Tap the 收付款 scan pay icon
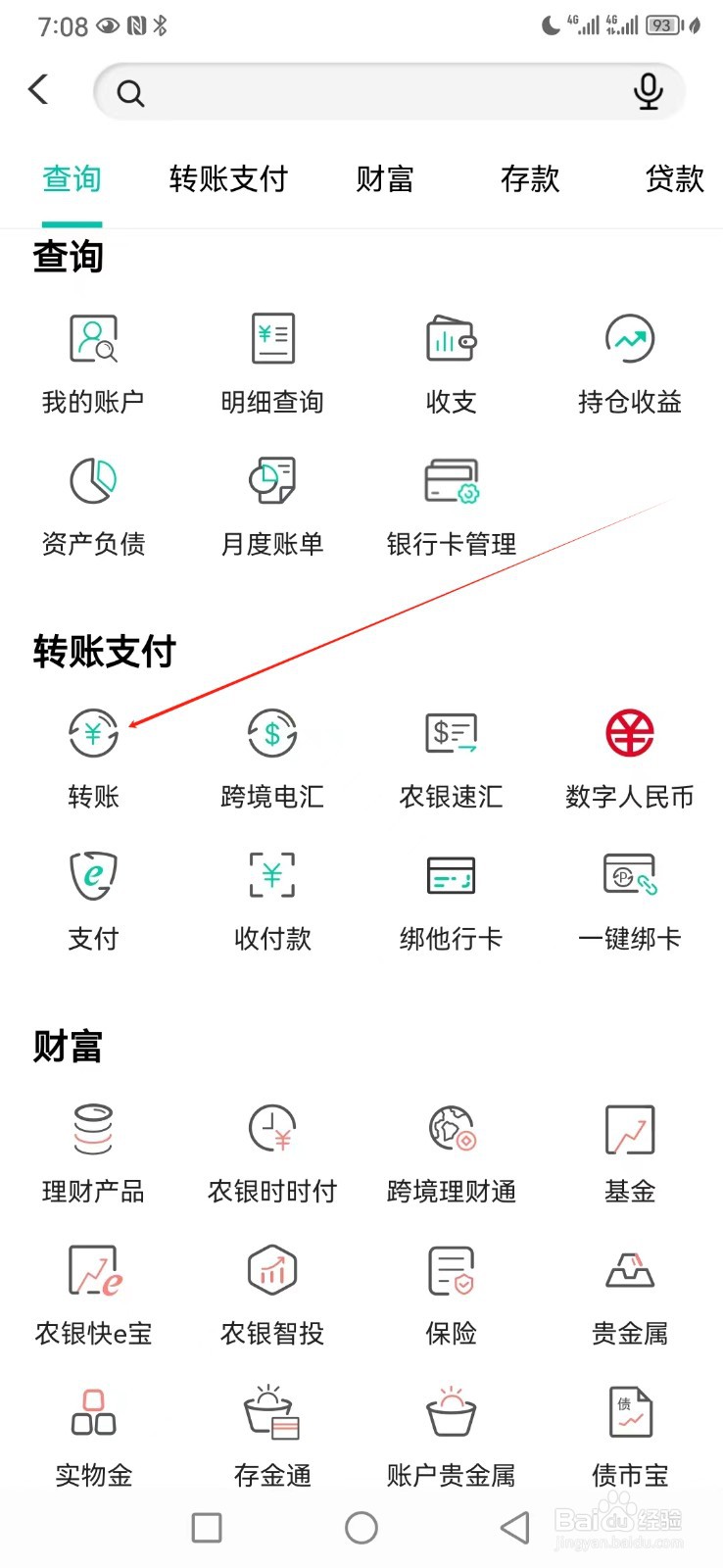This screenshot has height=1568, width=723. [271, 897]
